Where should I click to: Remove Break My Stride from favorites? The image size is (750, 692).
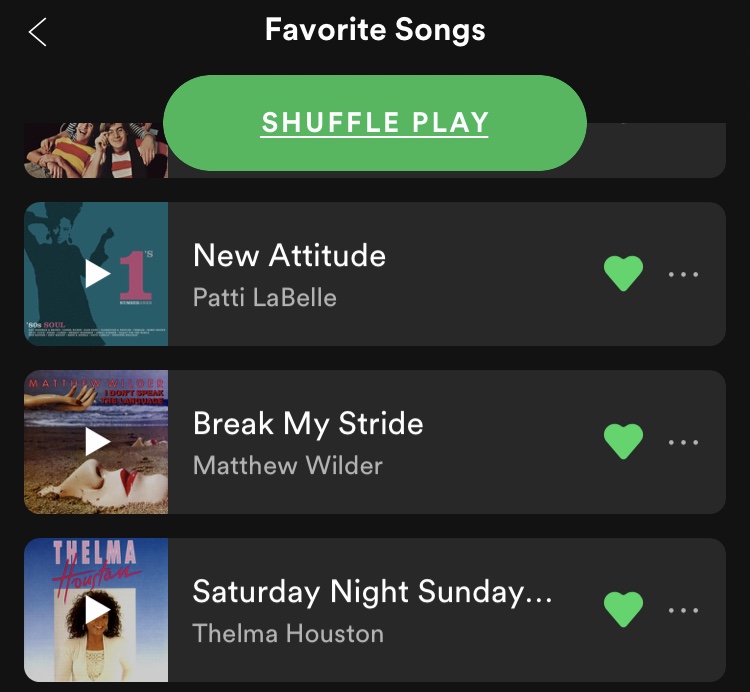pos(623,442)
